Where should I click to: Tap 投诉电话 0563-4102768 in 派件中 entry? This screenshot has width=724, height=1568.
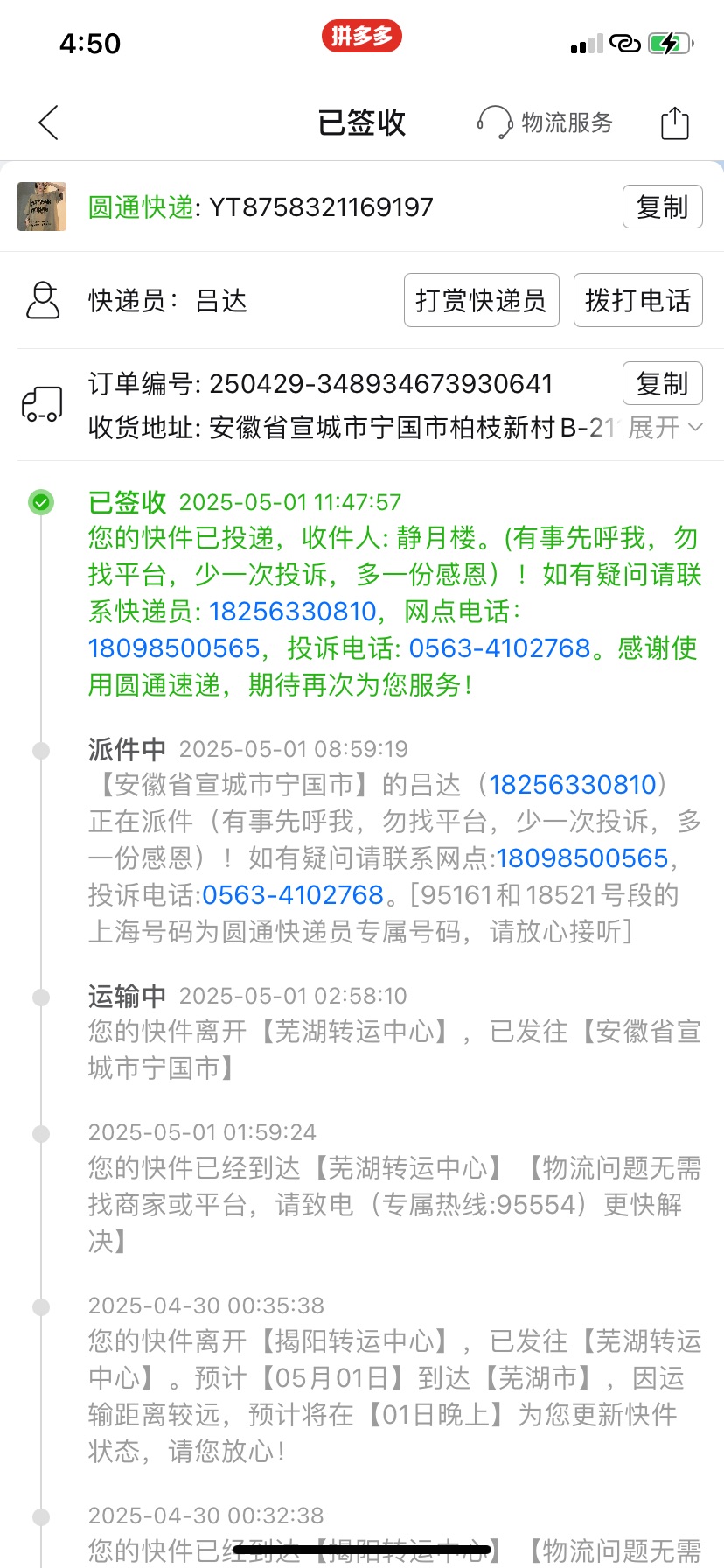293,894
